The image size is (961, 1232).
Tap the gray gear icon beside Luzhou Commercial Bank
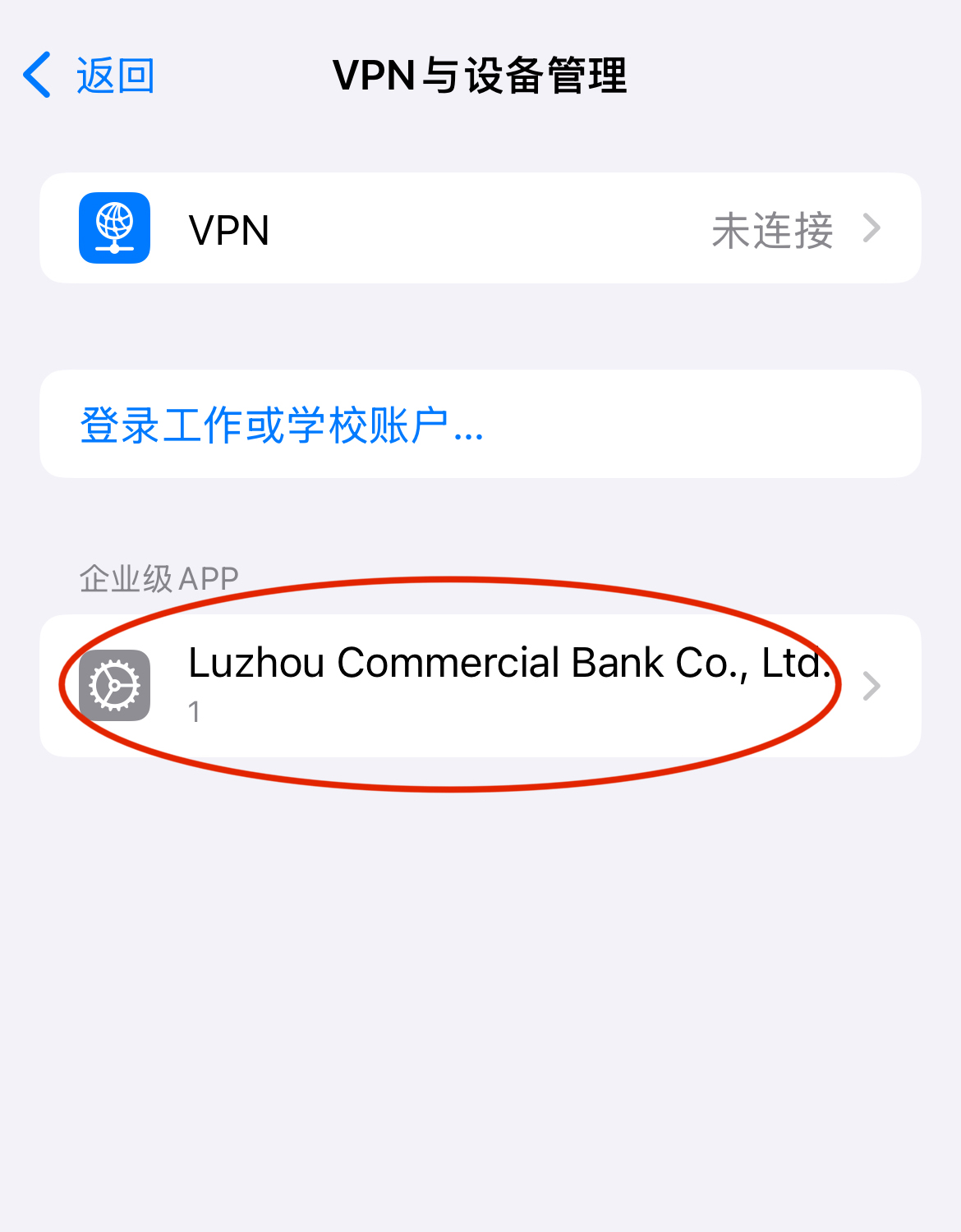point(114,684)
